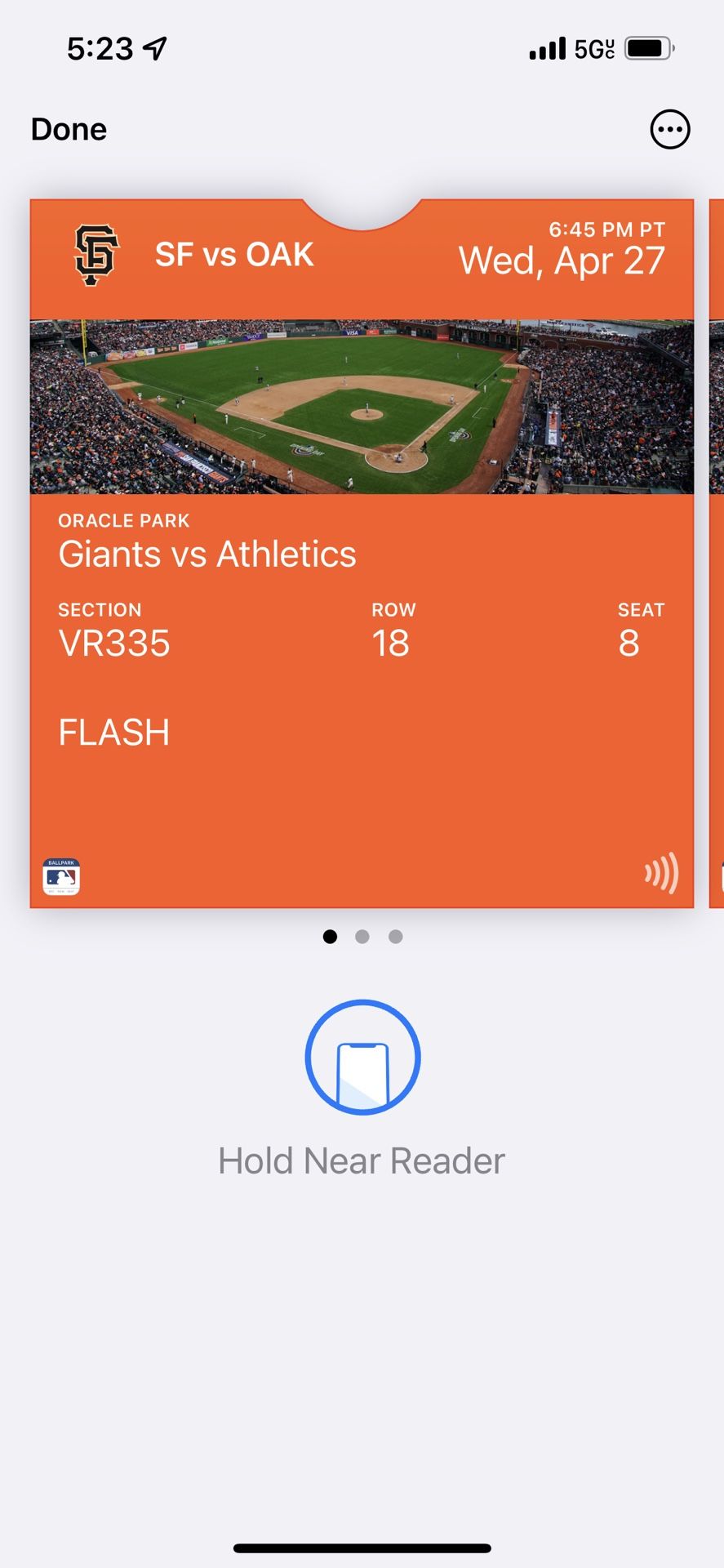Open the more options ellipsis menu

click(x=669, y=129)
